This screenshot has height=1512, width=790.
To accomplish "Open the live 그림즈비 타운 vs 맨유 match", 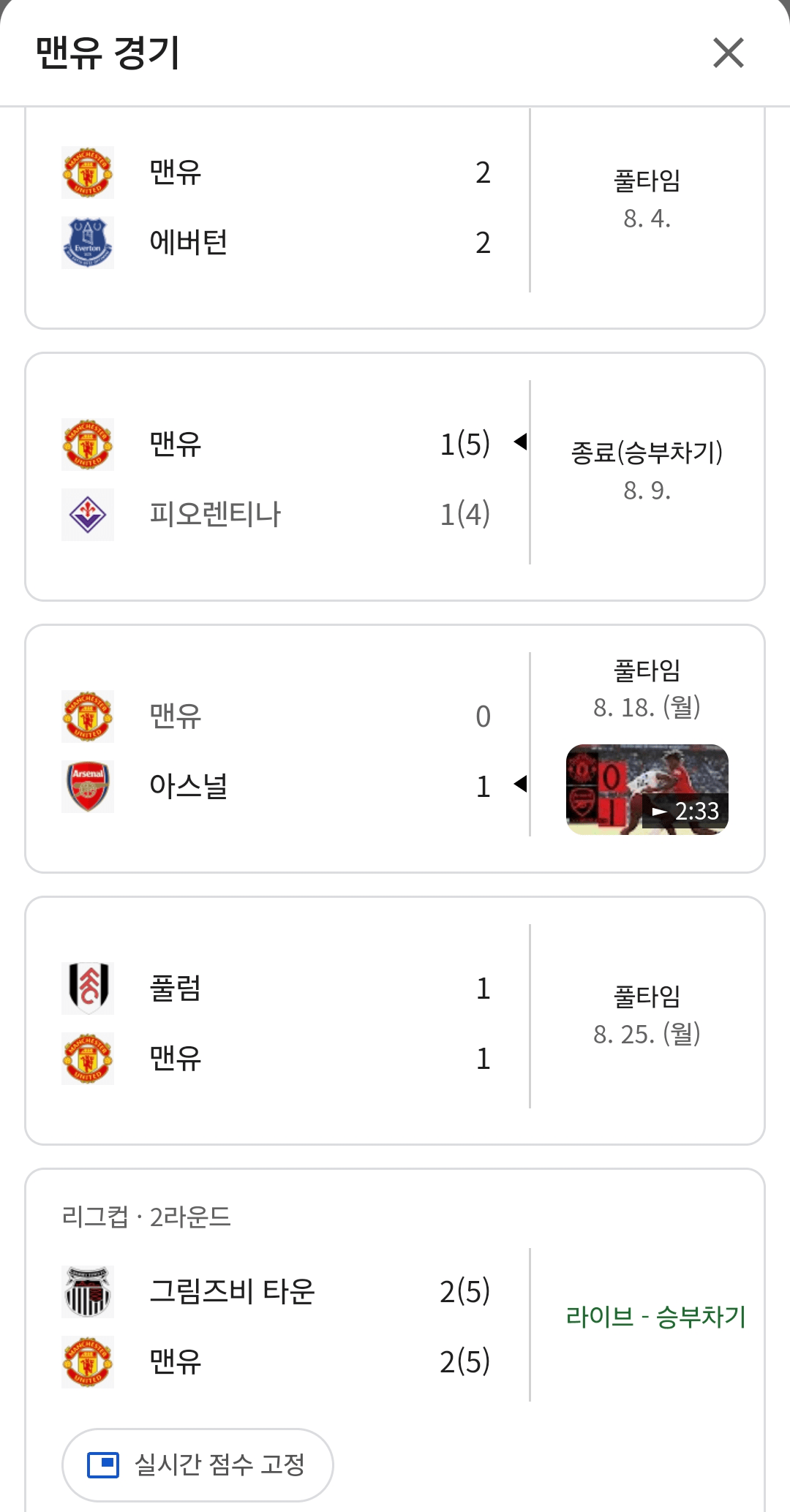I will 395,1325.
